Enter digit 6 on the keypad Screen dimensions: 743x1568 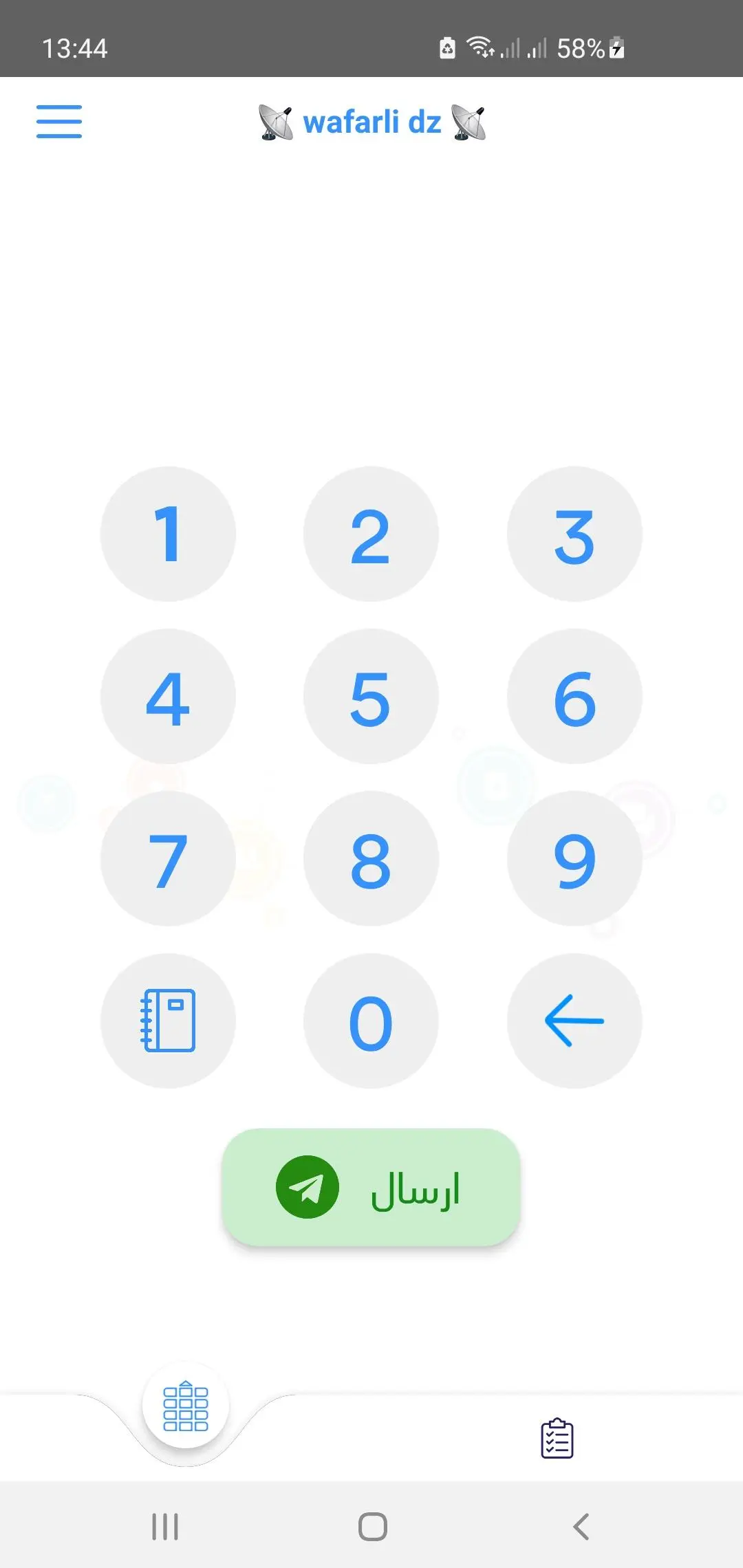coord(574,697)
